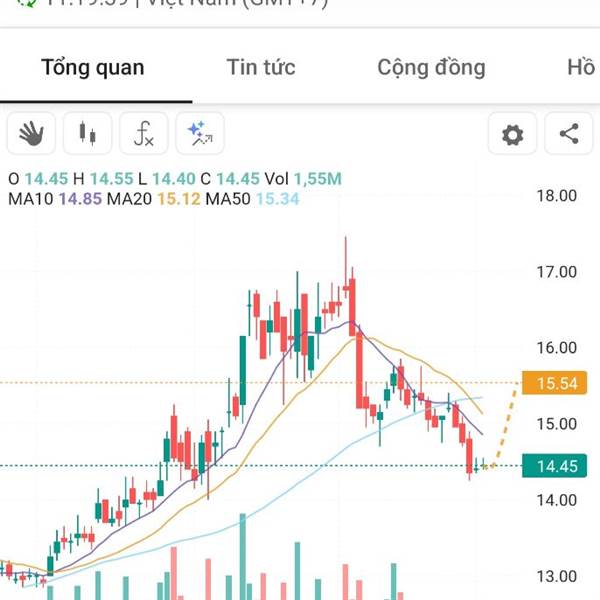600x600 pixels.
Task: Open the AI sparkle analysis tool
Action: pos(200,134)
